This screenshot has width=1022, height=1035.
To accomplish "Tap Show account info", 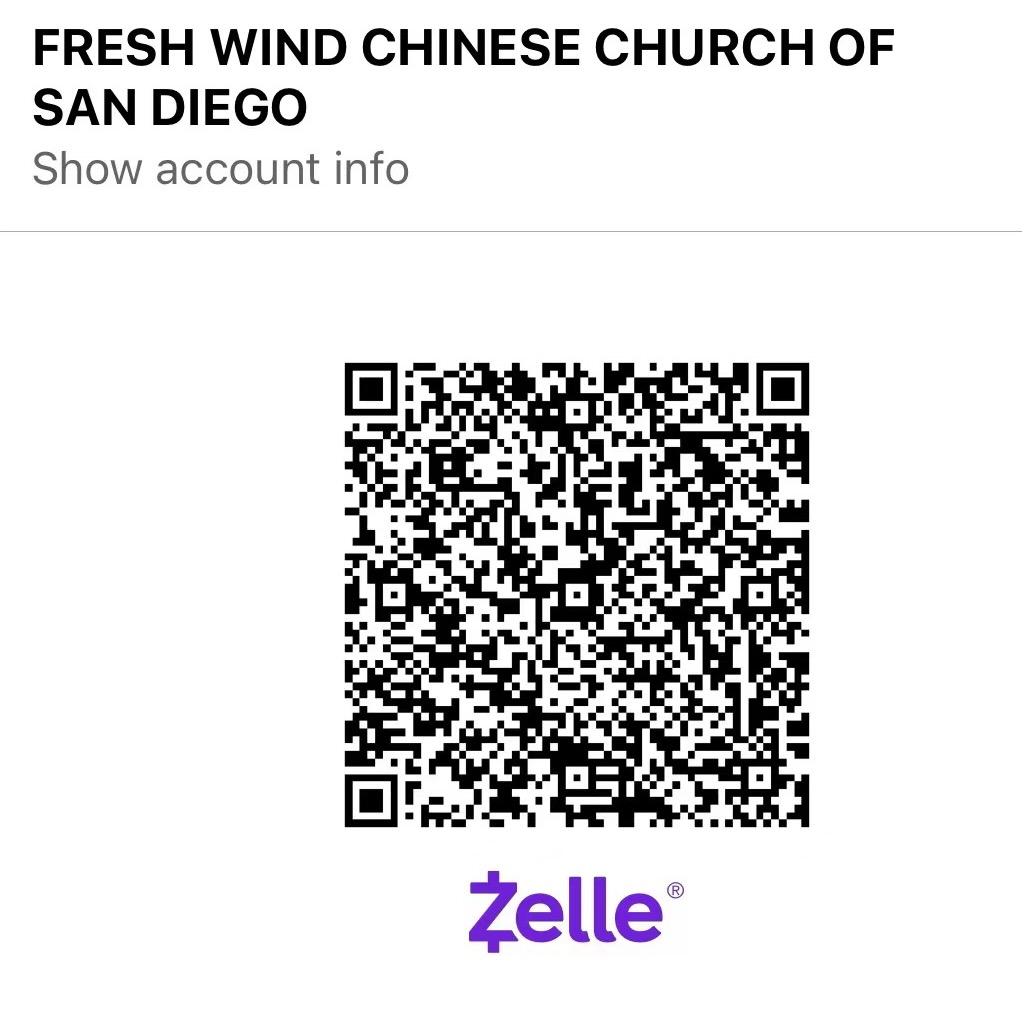I will click(x=220, y=169).
